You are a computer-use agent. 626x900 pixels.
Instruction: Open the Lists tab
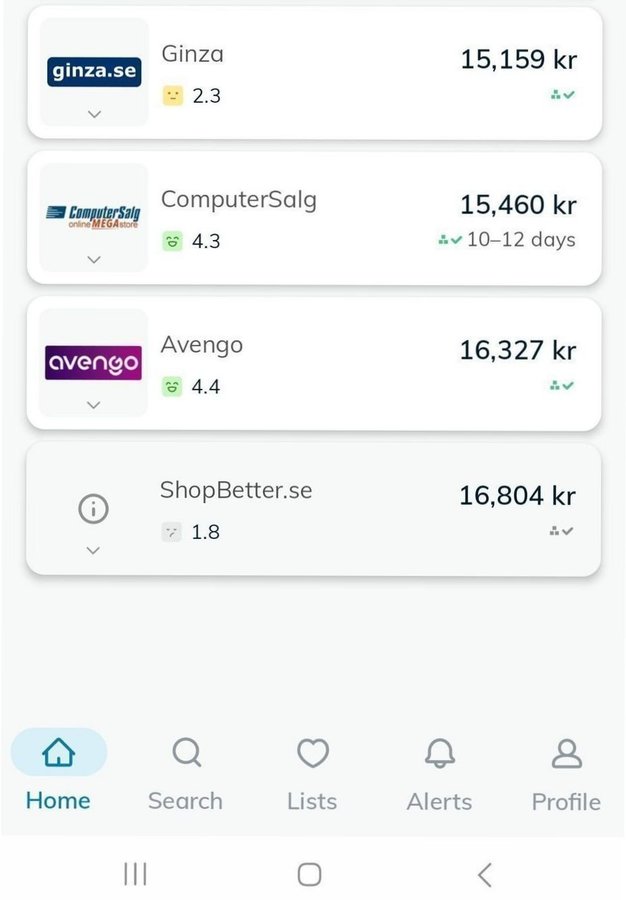[x=312, y=772]
